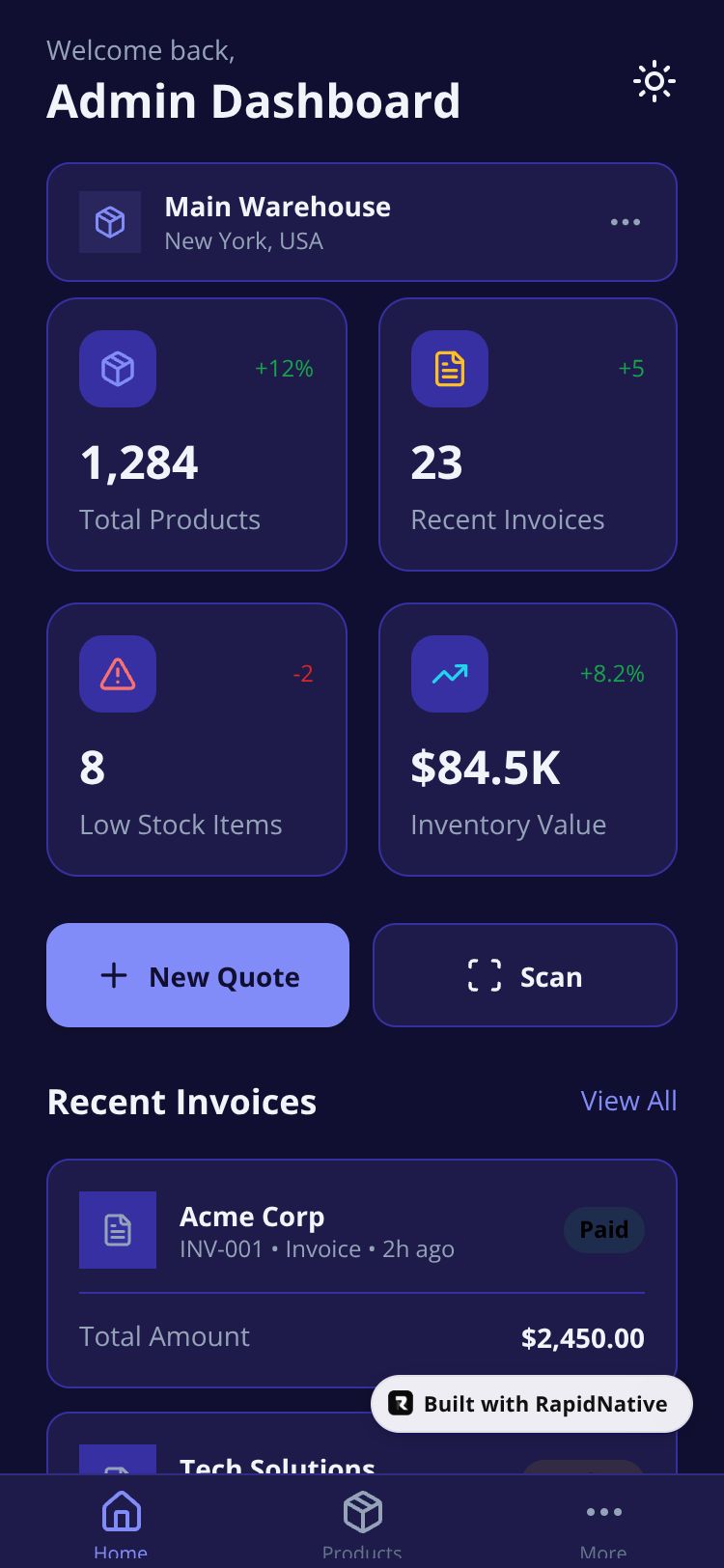The height and width of the screenshot is (1568, 724).
Task: Switch to the Products tab
Action: (362, 1521)
